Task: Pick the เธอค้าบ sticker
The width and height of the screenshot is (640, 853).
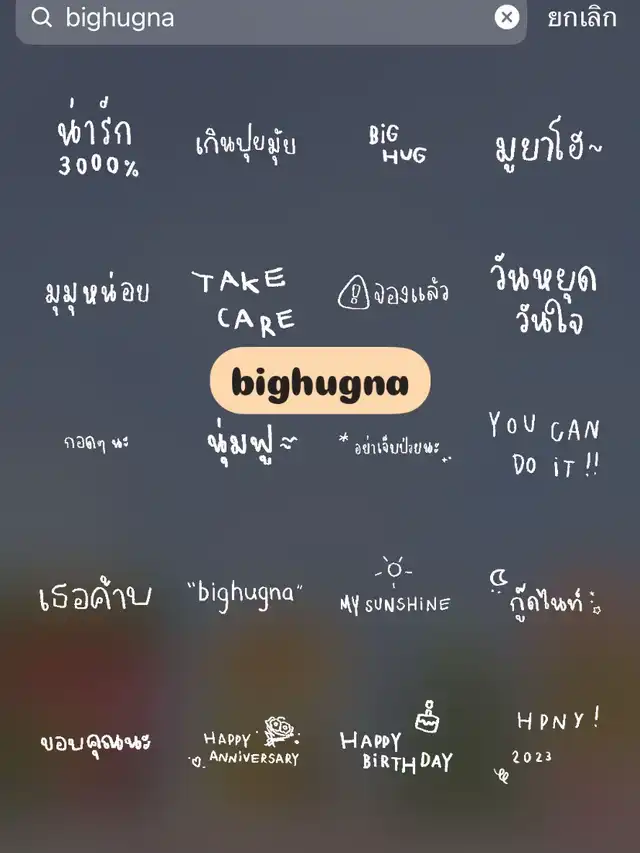Action: 95,596
